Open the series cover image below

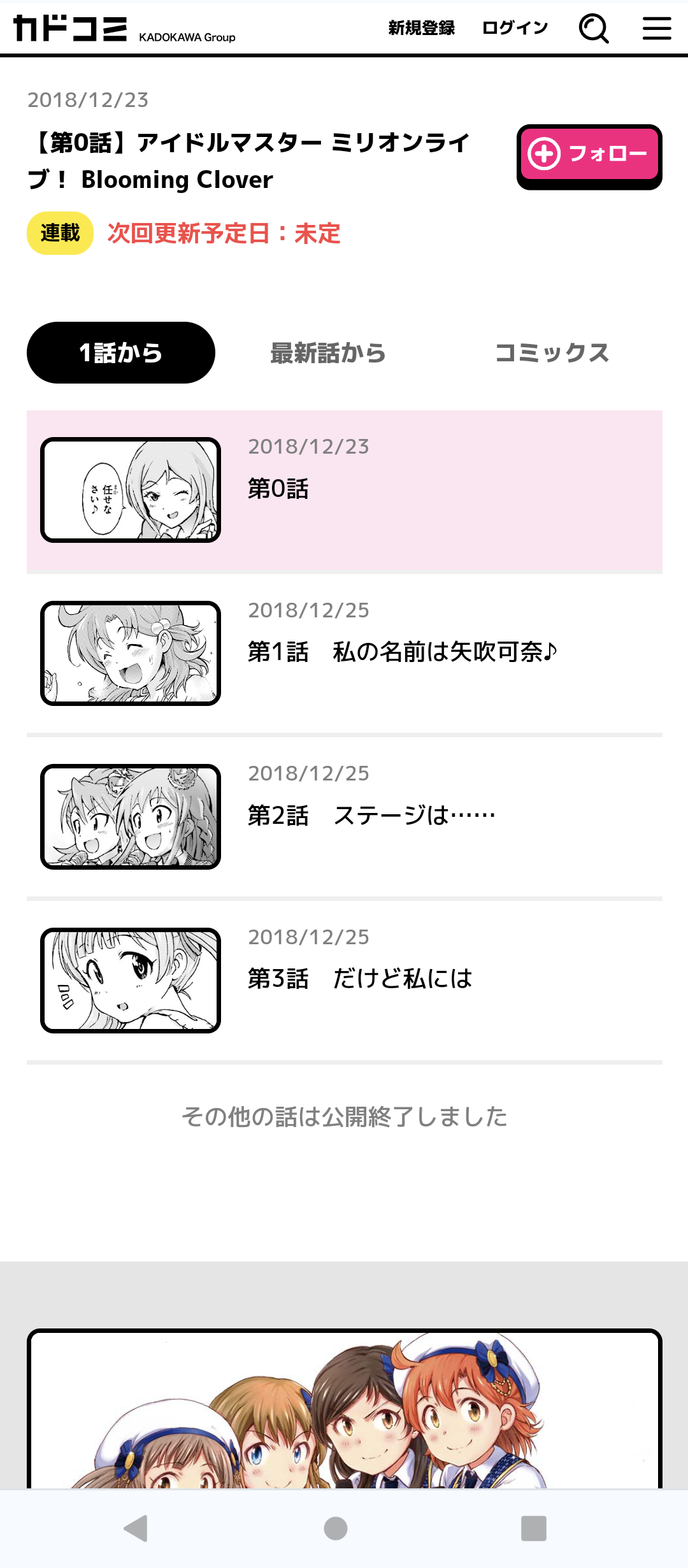tap(345, 1409)
